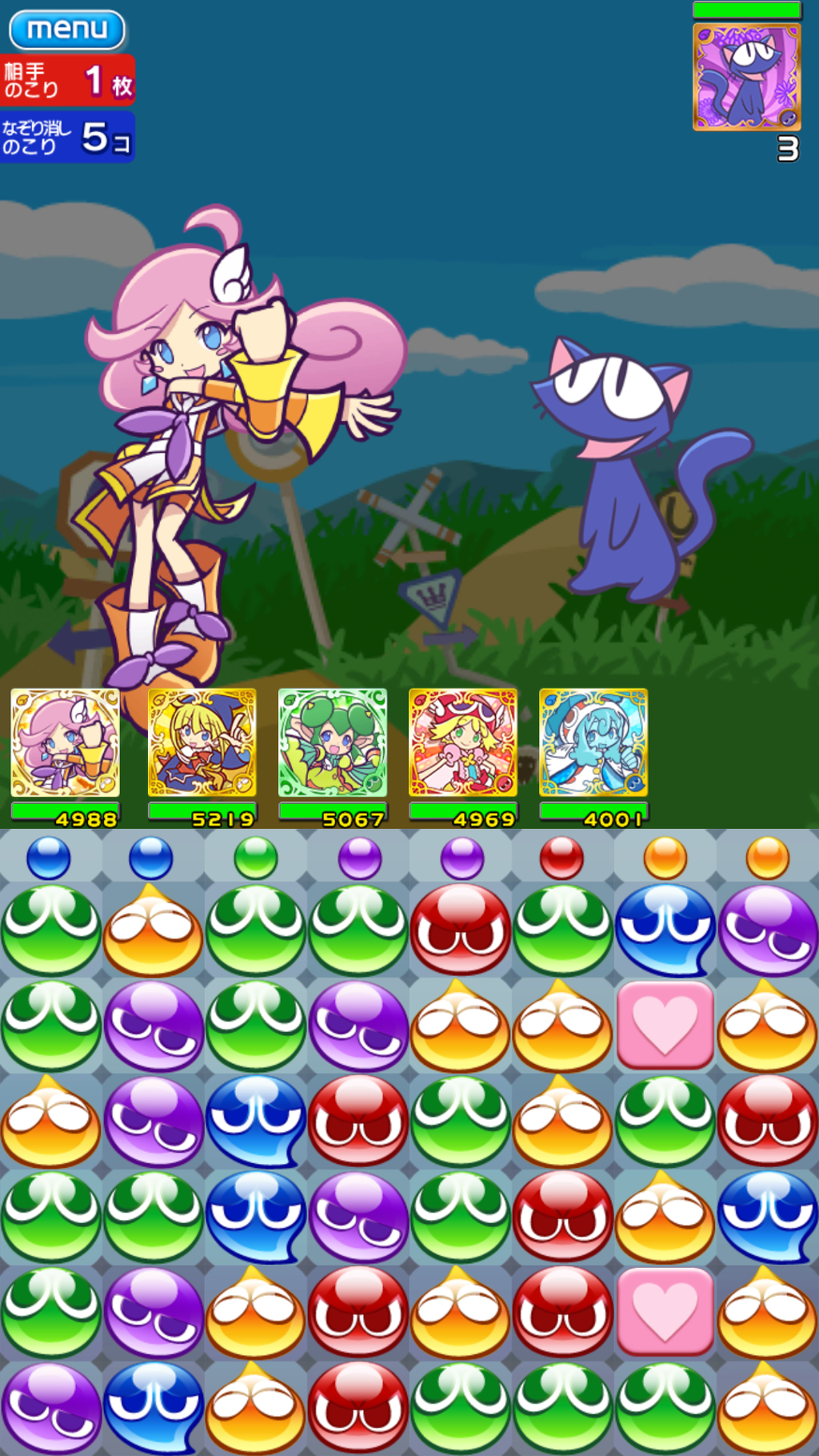Tap the pink-haired character card with 4988 HP
Viewport: 819px width, 1456px height.
click(x=65, y=742)
